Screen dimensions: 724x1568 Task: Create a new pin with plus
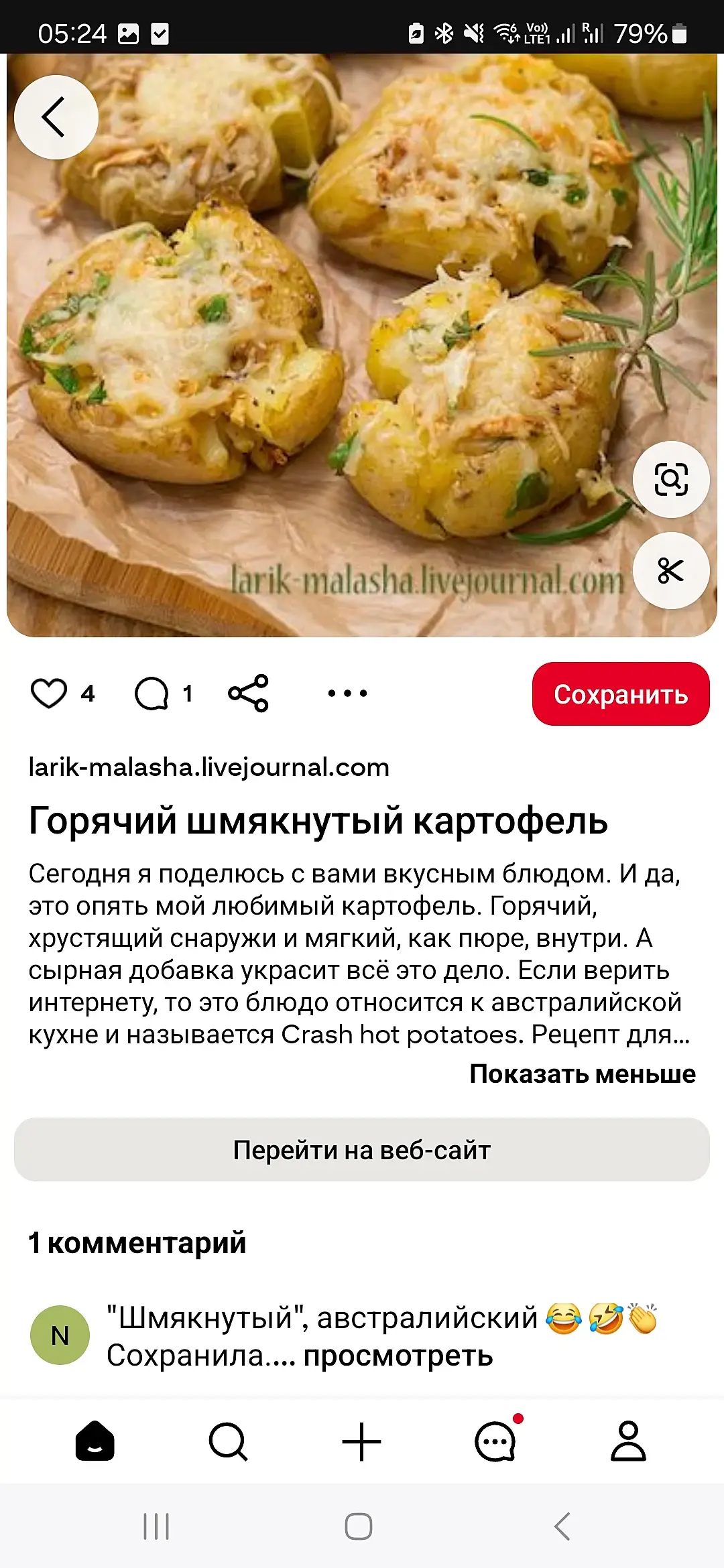[x=361, y=1441]
